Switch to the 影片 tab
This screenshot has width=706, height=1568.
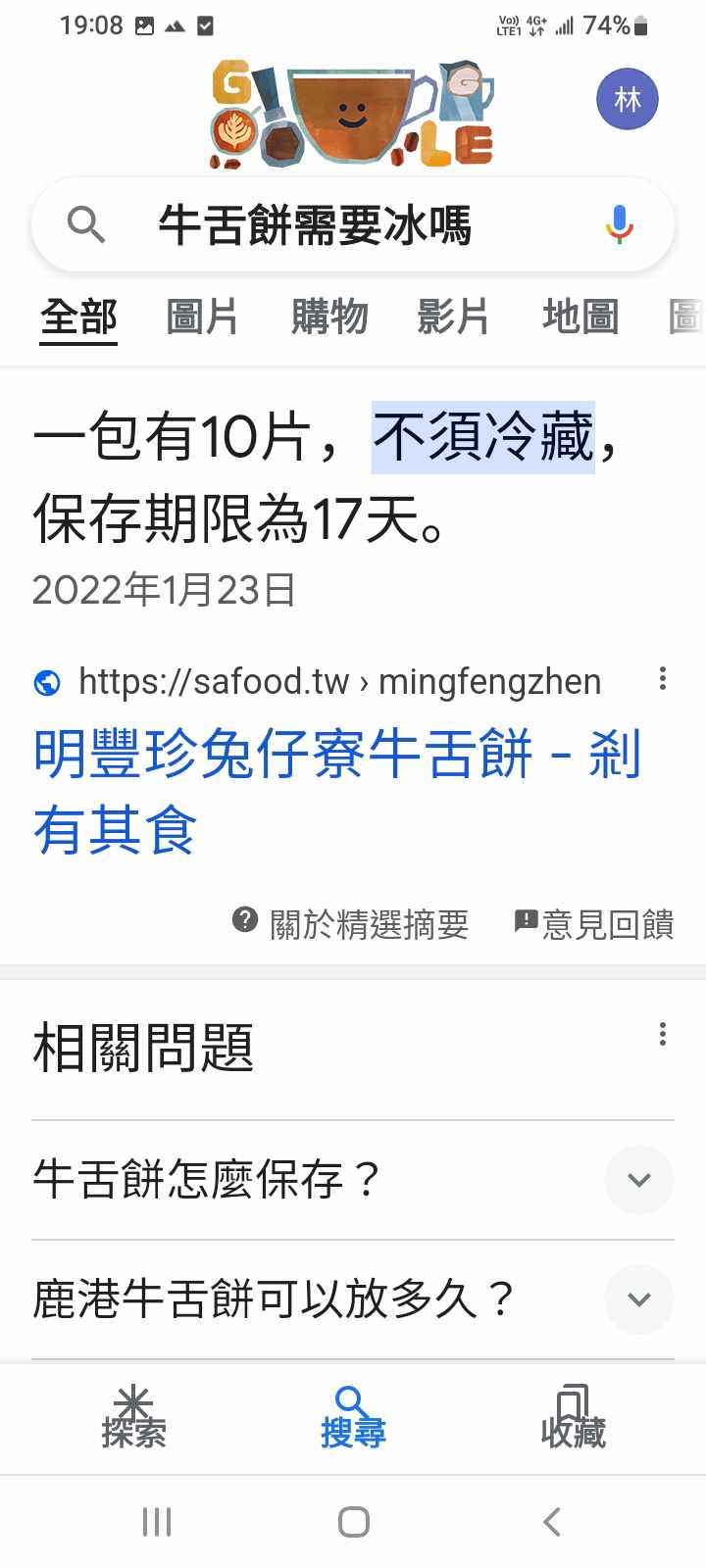pyautogui.click(x=453, y=318)
